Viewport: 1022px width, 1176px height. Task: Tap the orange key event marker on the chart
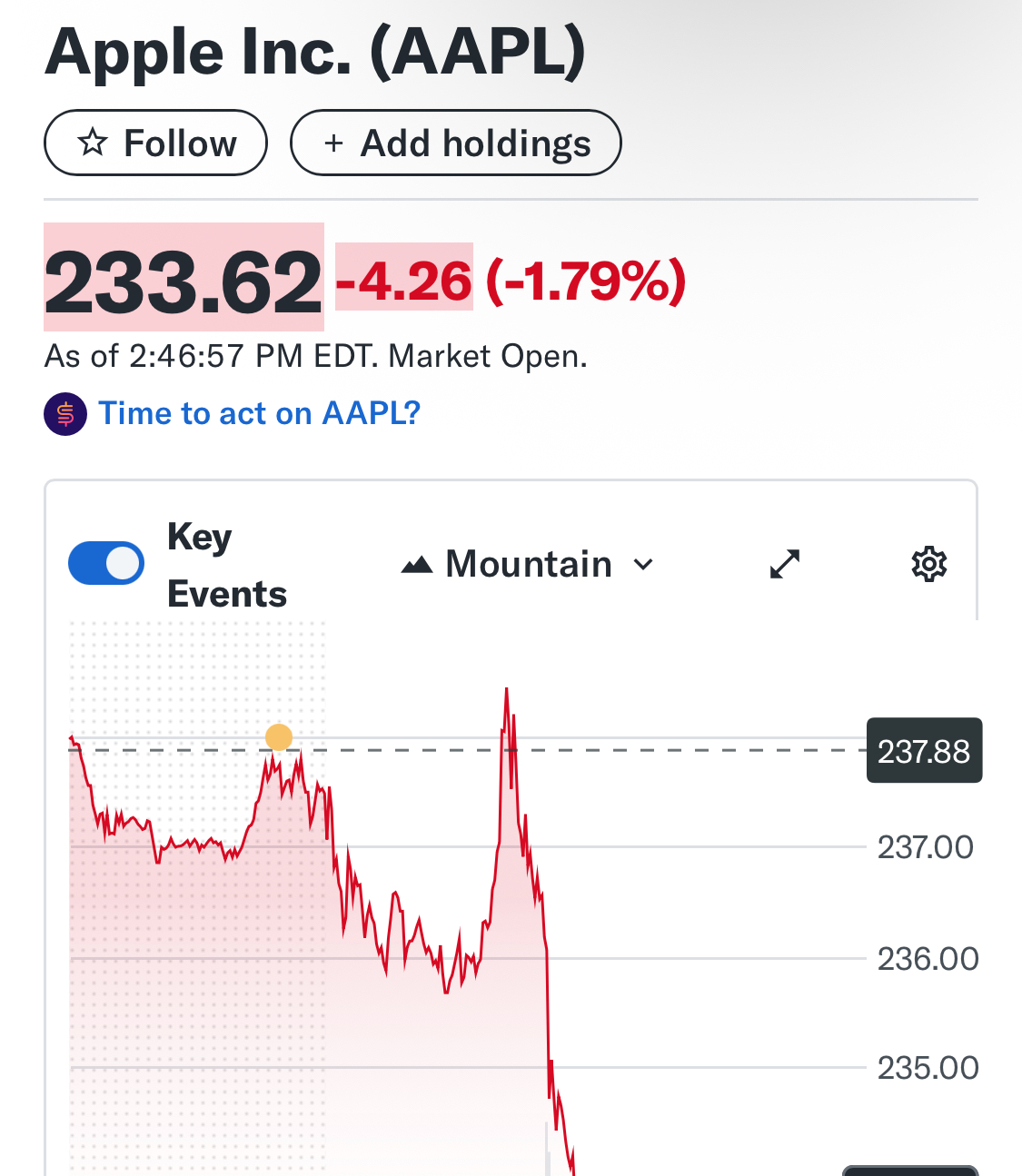pos(279,737)
